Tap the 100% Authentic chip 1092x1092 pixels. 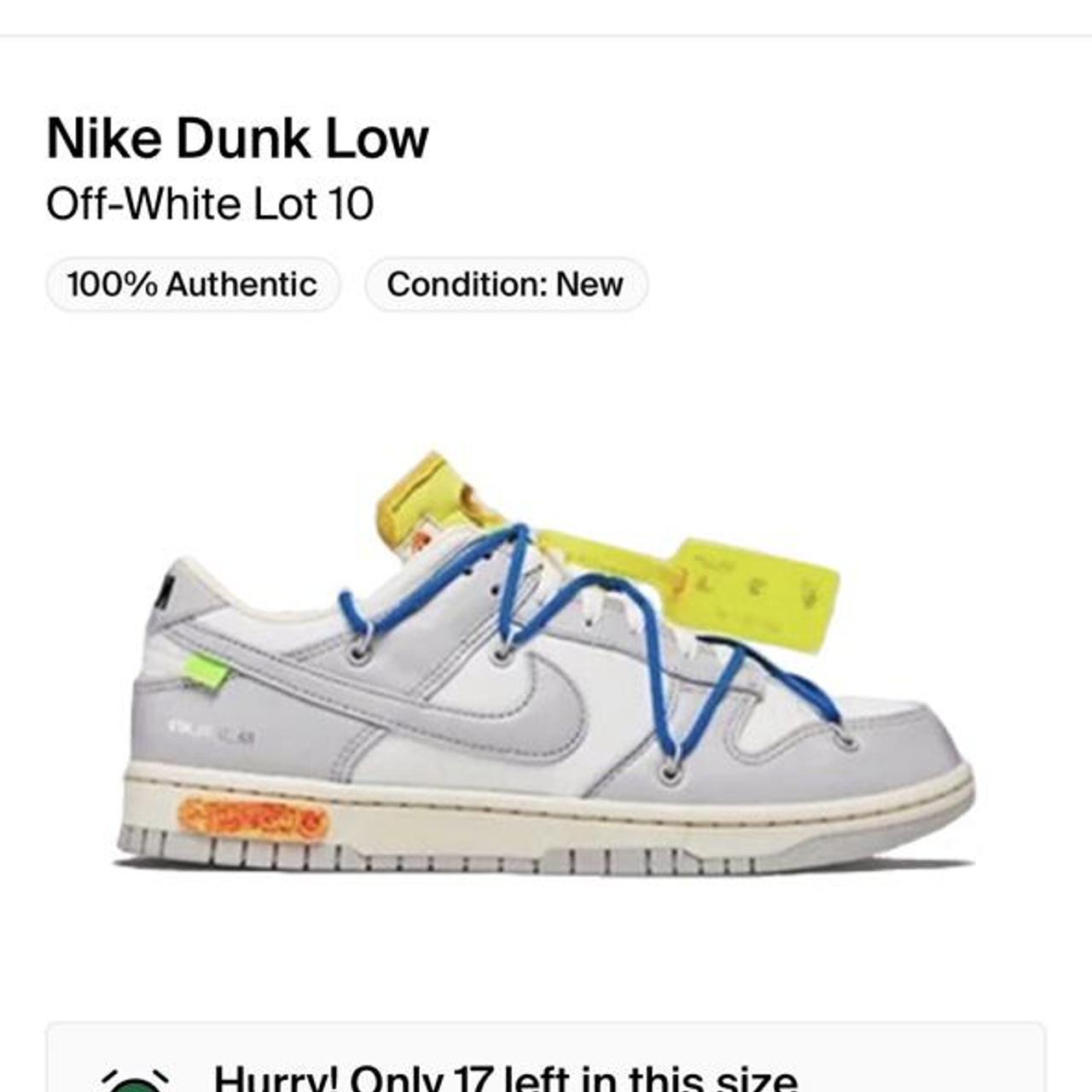pyautogui.click(x=193, y=285)
